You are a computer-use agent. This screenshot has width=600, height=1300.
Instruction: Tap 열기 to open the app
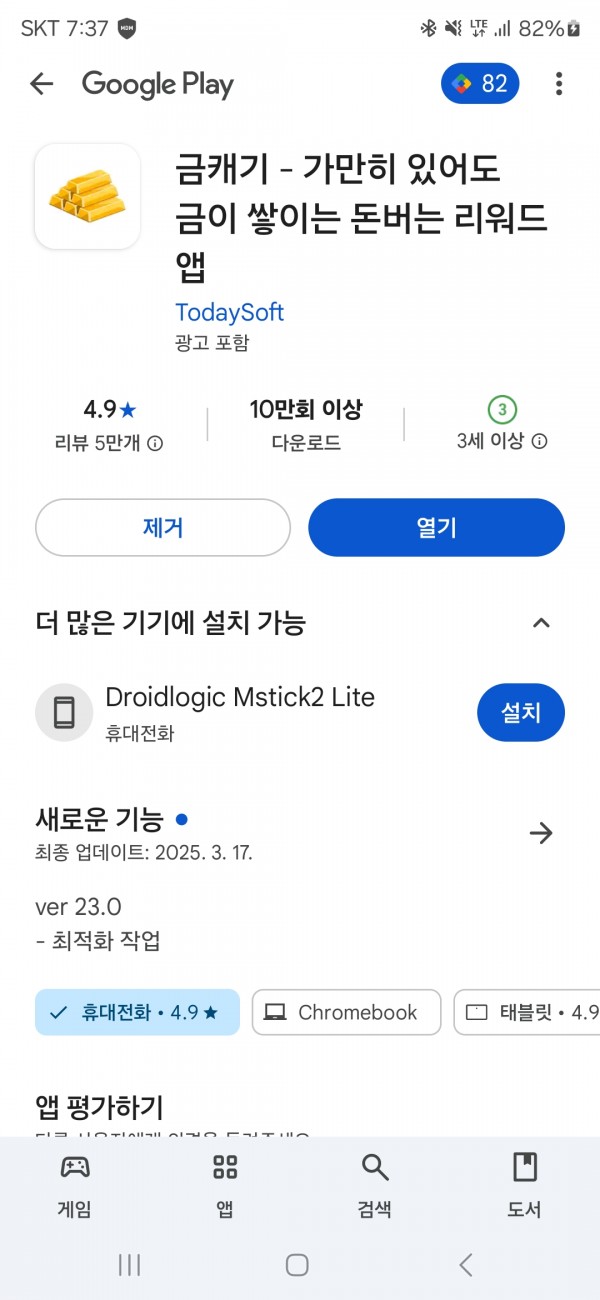(436, 527)
